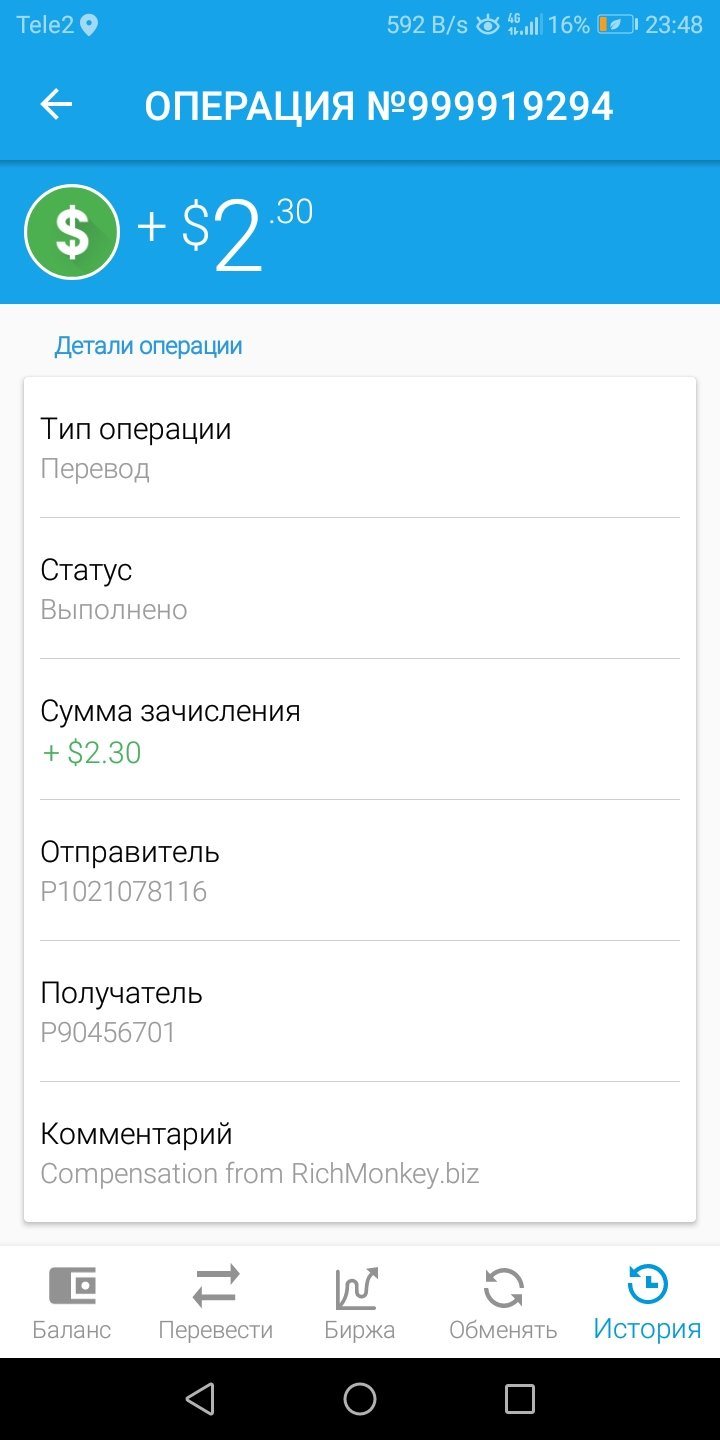Open the Биржа tab

coord(359,1303)
